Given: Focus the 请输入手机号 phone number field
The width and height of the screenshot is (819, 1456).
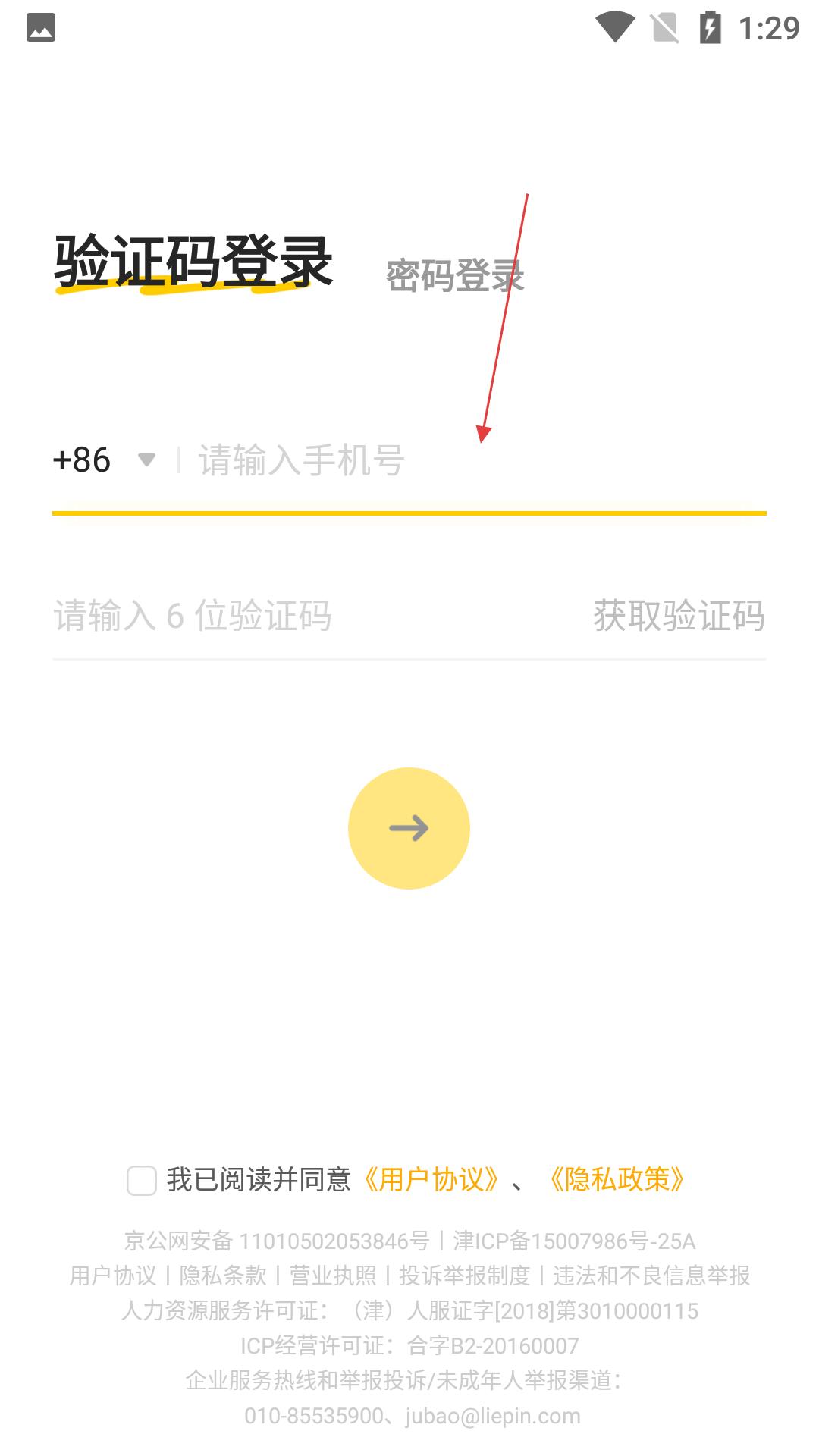Looking at the screenshot, I should click(470, 460).
